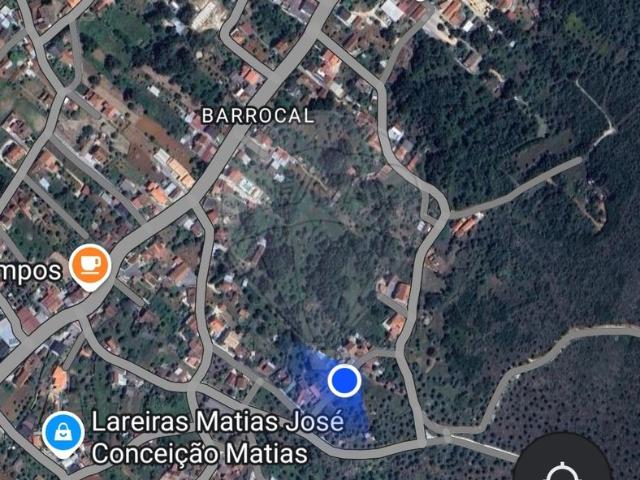Tap the blue current-location dot
This screenshot has height=480, width=640.
[x=344, y=380]
